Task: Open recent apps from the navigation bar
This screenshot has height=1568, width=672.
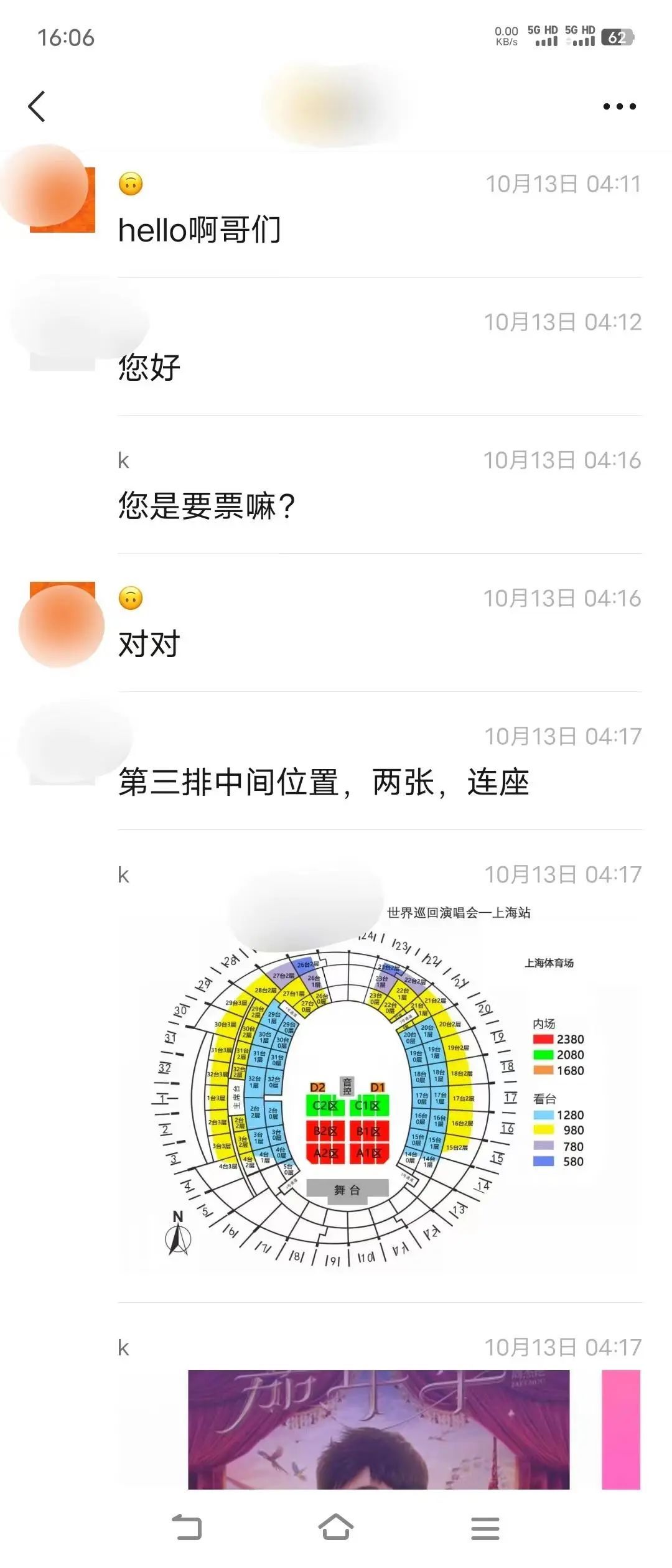Action: coord(485,1528)
